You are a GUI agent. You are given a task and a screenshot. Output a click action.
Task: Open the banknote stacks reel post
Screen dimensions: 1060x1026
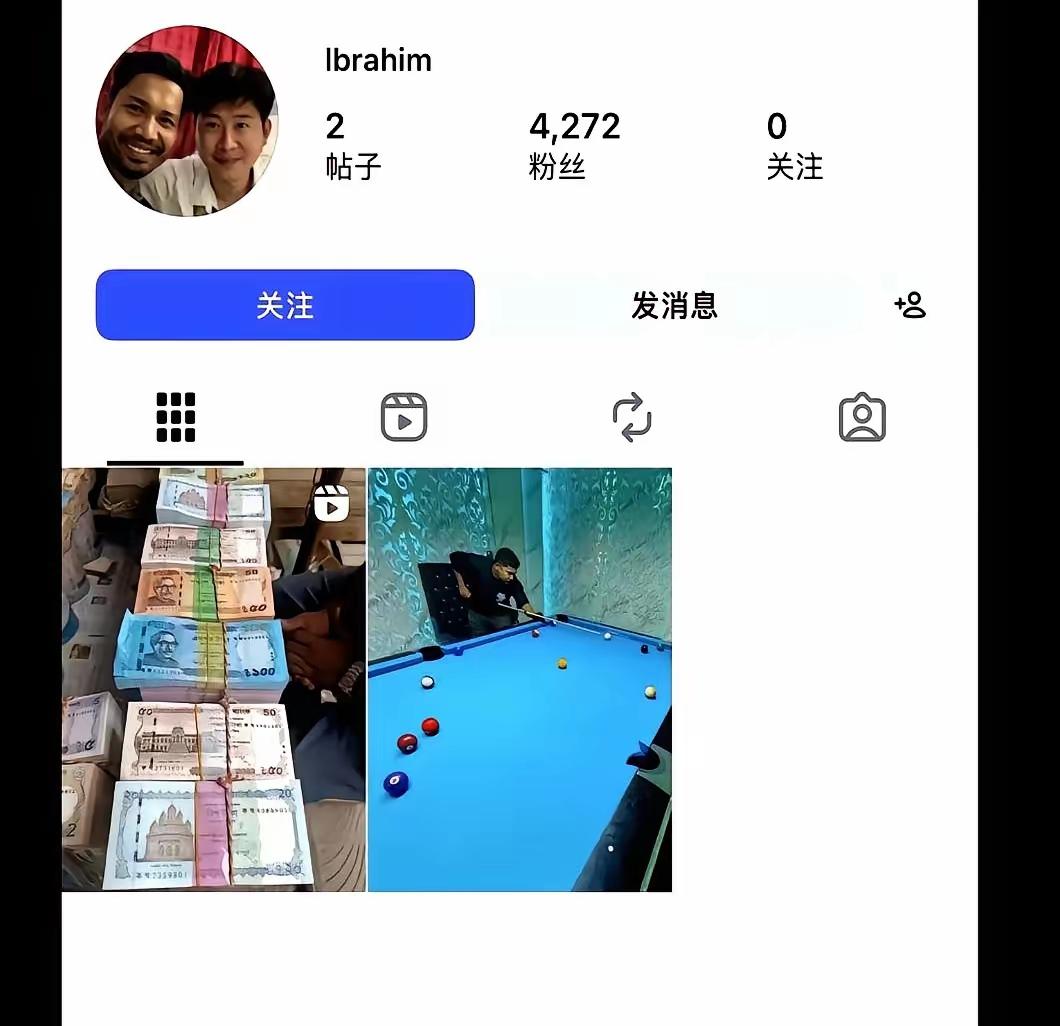pos(214,680)
